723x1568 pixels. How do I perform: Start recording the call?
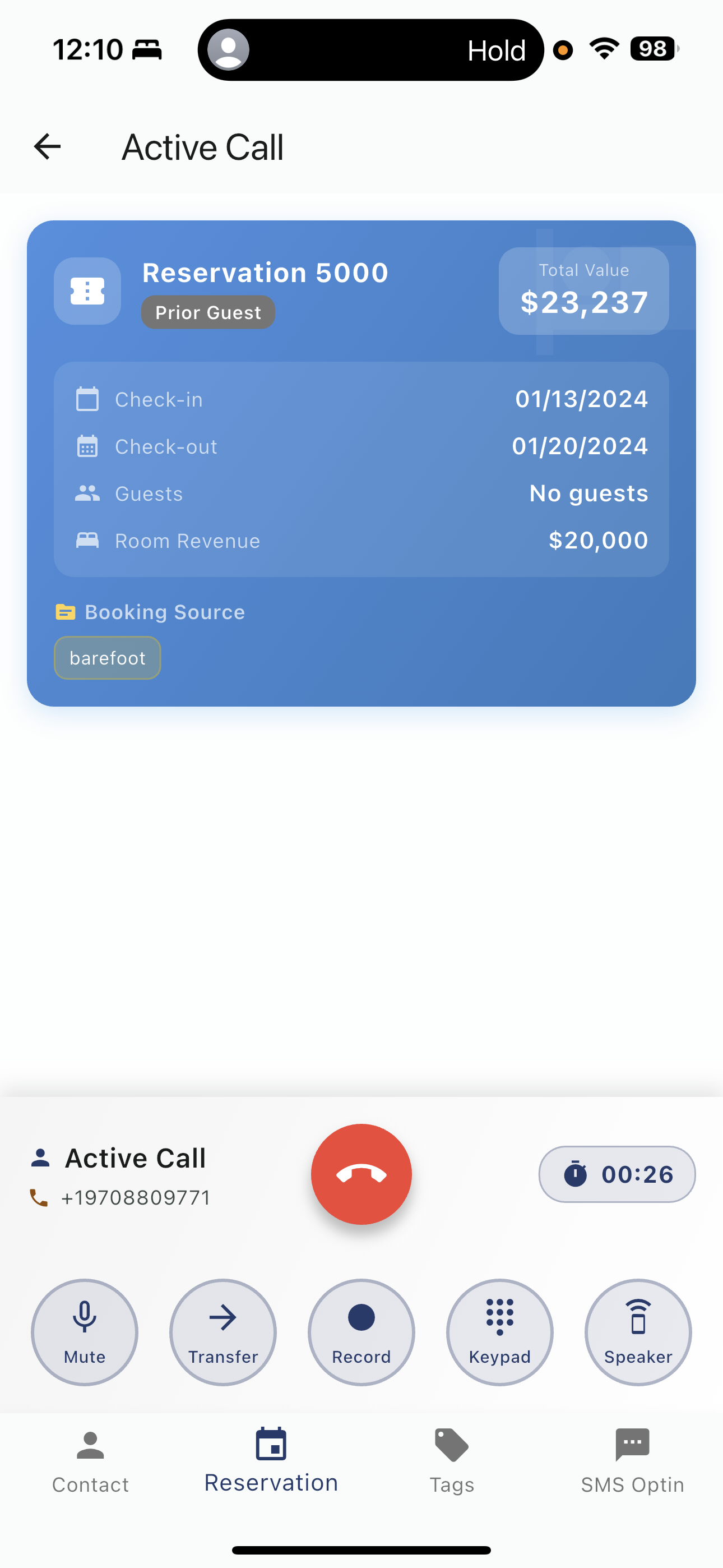(361, 1332)
